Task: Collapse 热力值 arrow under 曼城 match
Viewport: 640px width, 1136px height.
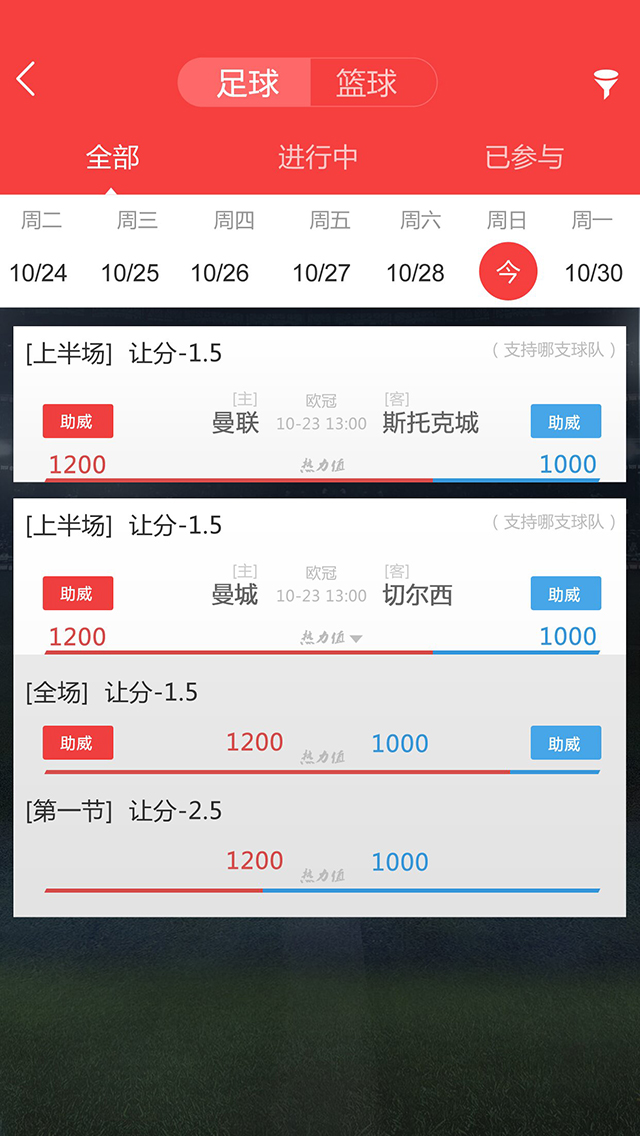Action: 355,639
